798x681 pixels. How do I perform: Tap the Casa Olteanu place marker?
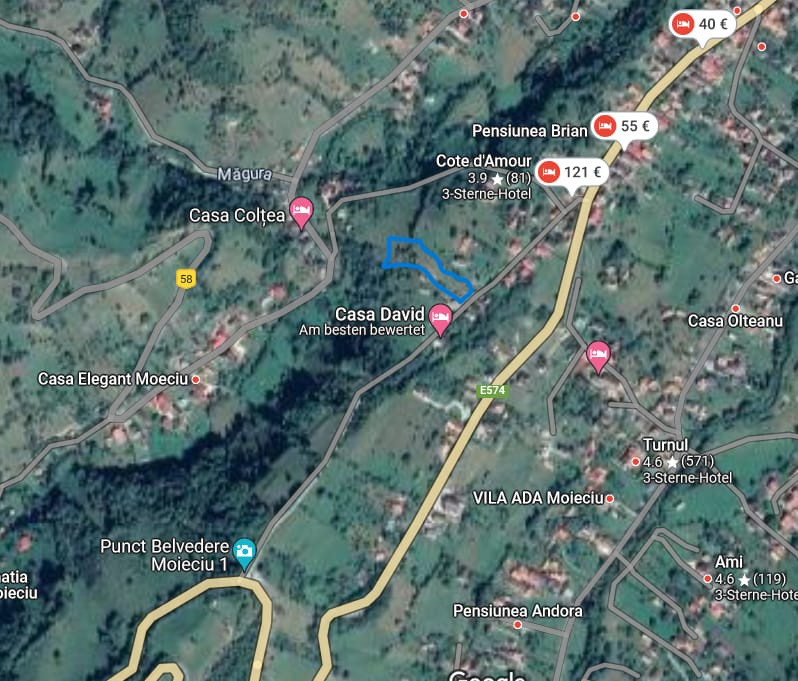click(x=735, y=308)
